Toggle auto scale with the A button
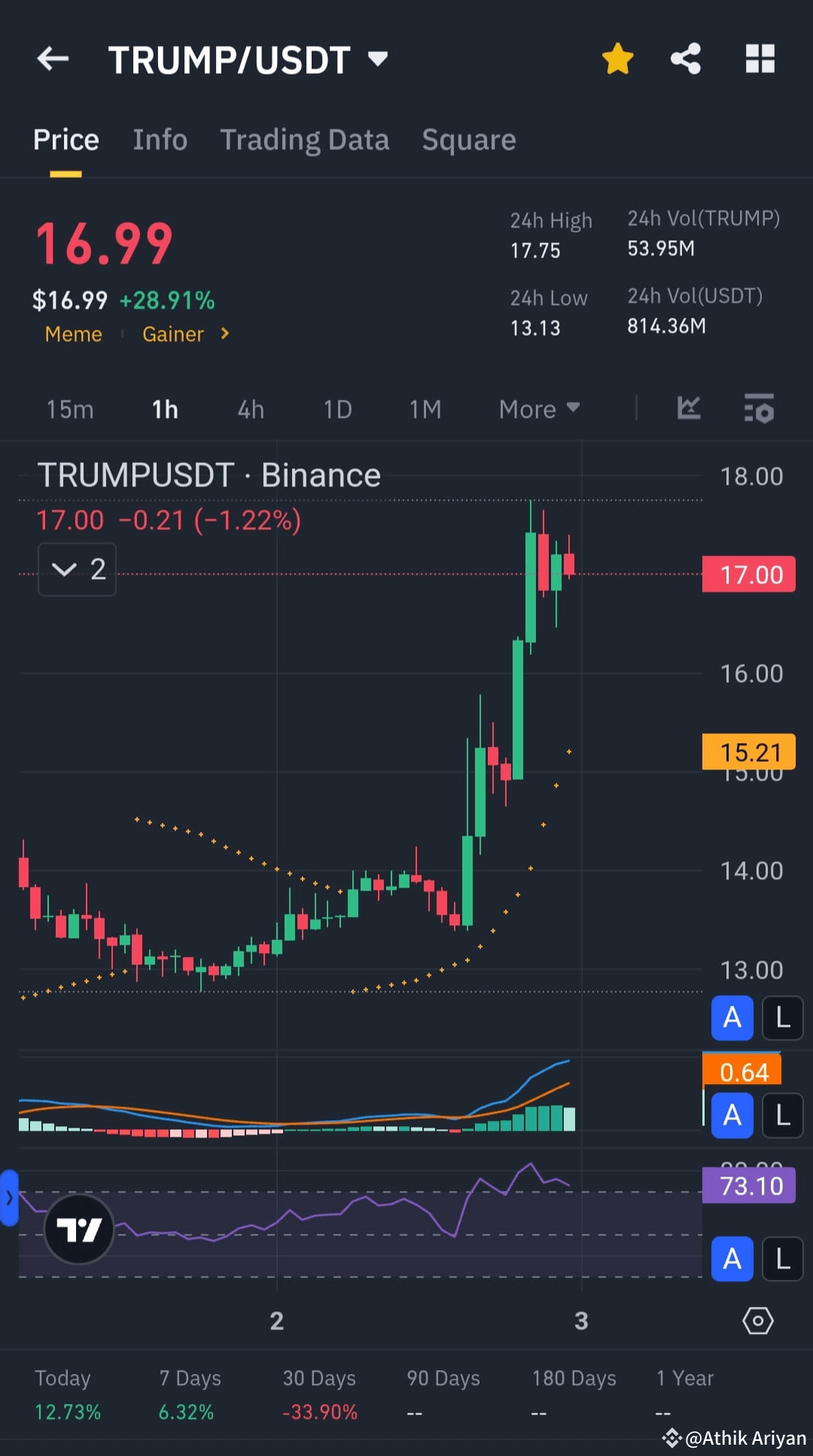The height and width of the screenshot is (1456, 813). (731, 1018)
